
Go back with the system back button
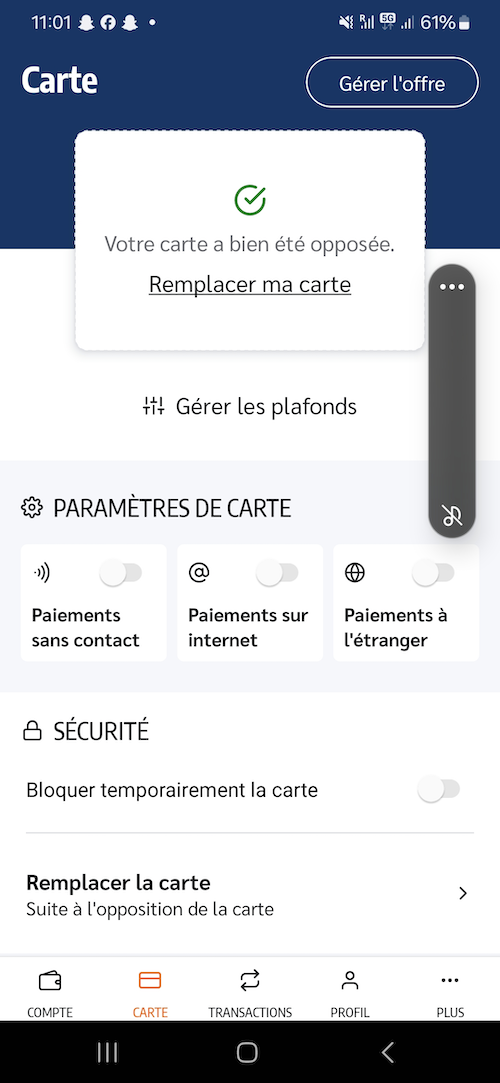click(387, 1053)
